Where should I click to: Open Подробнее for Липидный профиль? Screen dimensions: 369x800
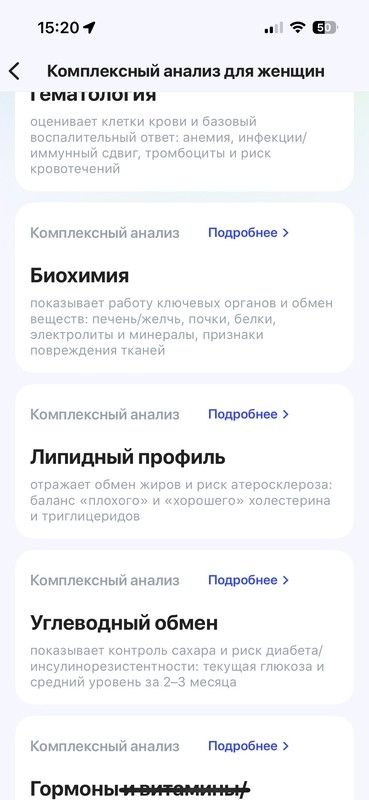tap(249, 414)
